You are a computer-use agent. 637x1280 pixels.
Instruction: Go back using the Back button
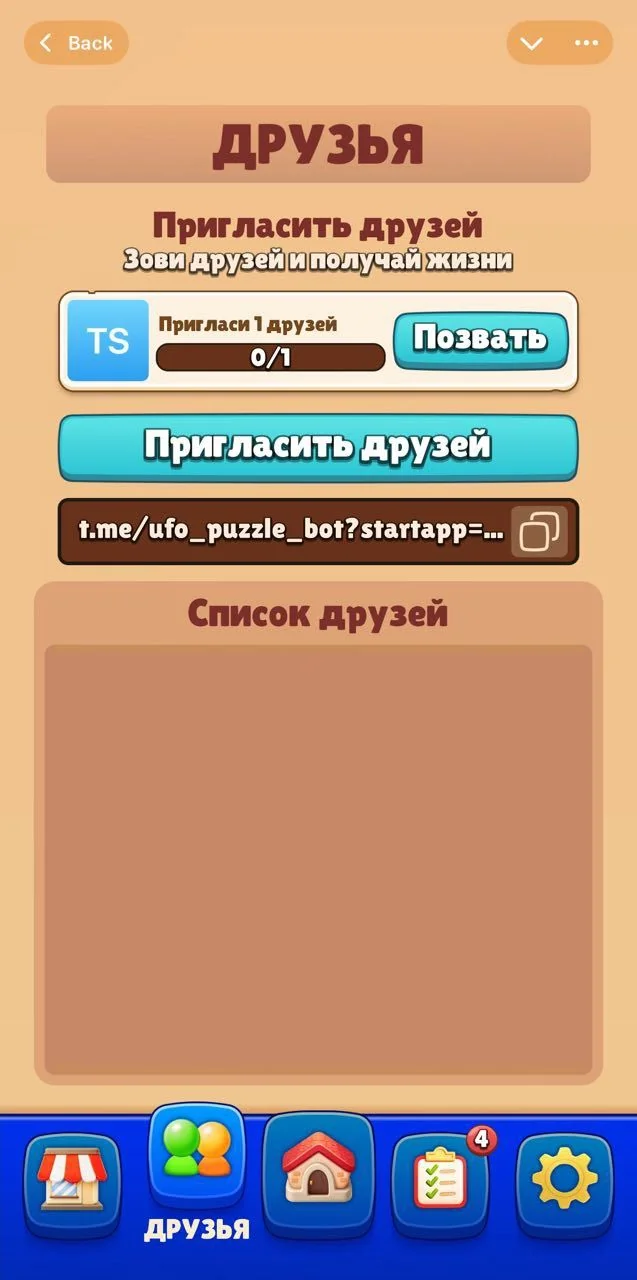tap(76, 43)
